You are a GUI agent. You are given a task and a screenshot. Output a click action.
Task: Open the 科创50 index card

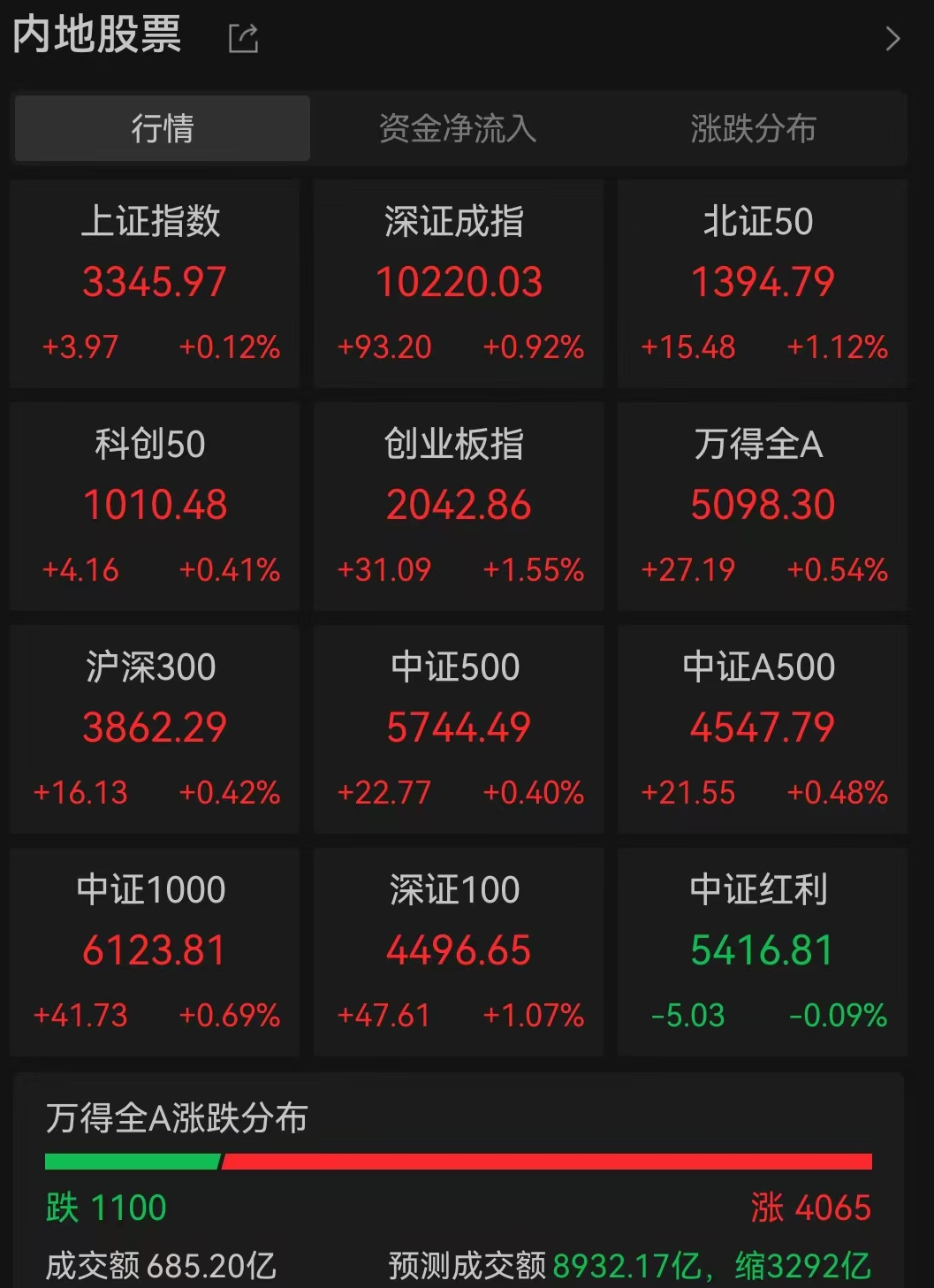pos(155,506)
